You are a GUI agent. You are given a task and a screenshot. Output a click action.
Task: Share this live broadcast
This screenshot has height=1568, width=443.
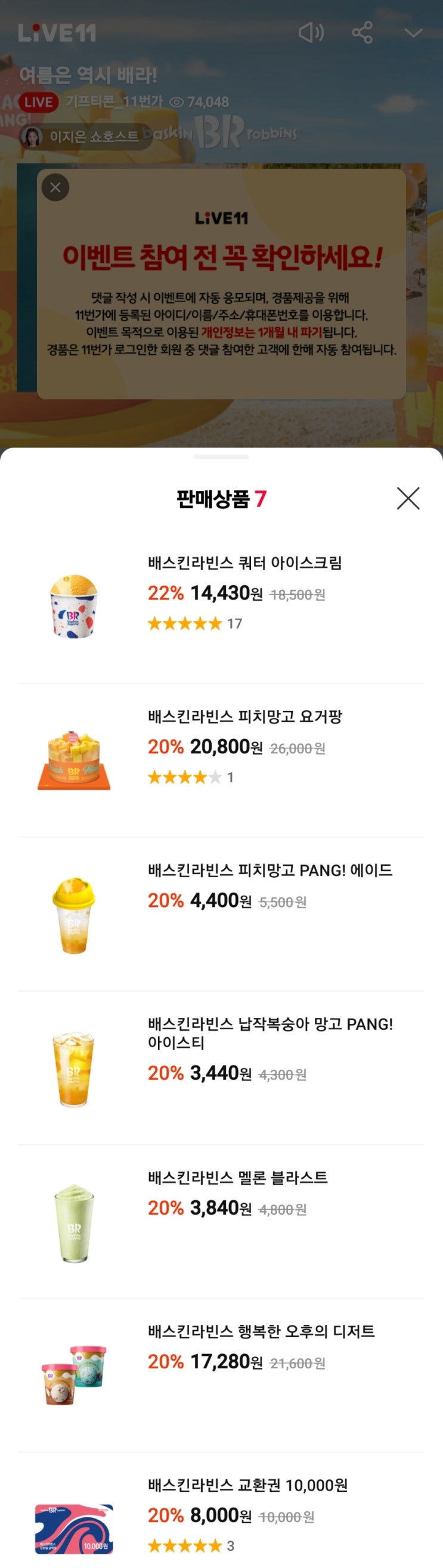(362, 32)
